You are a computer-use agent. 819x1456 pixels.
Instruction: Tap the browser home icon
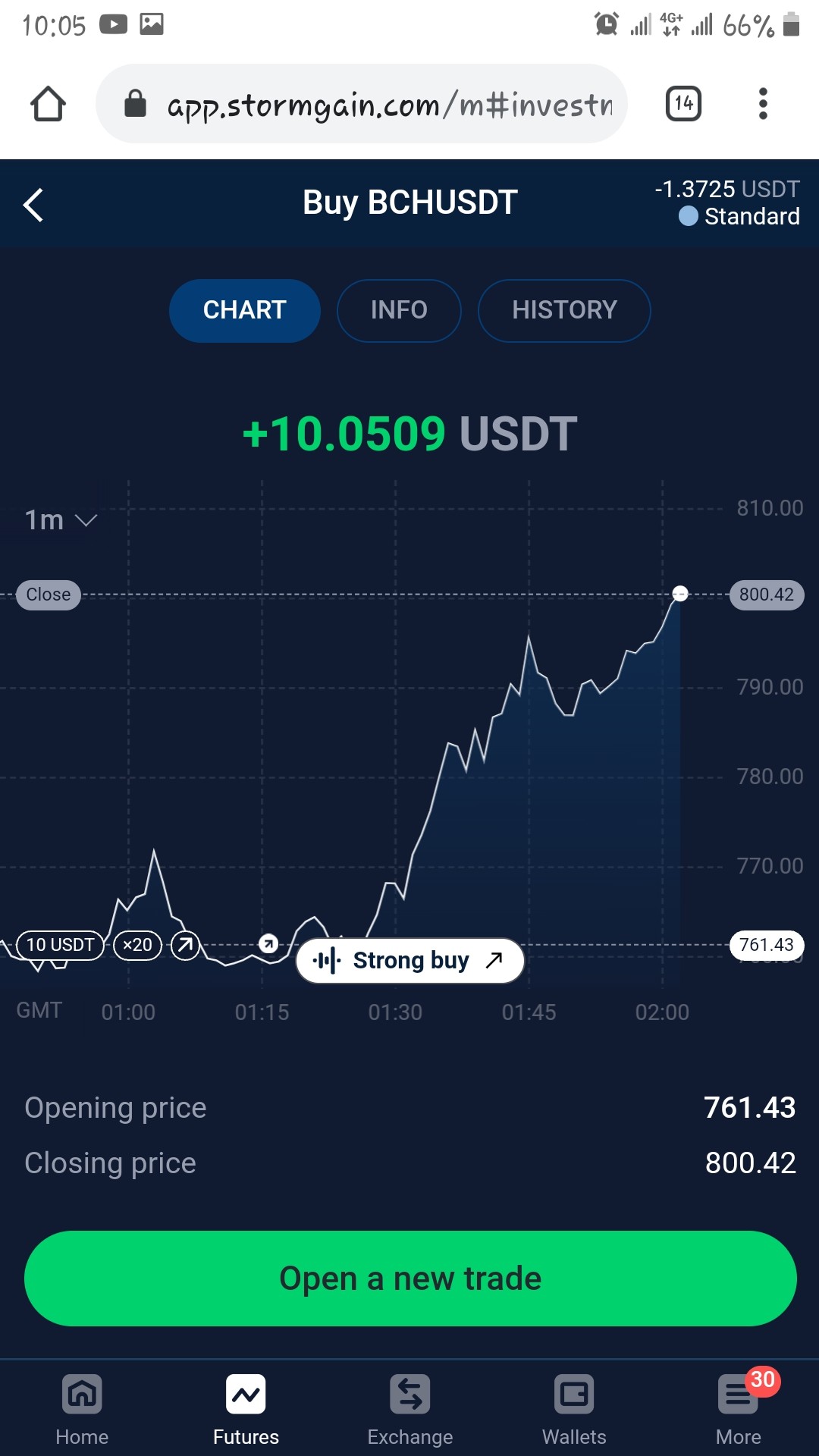click(48, 104)
